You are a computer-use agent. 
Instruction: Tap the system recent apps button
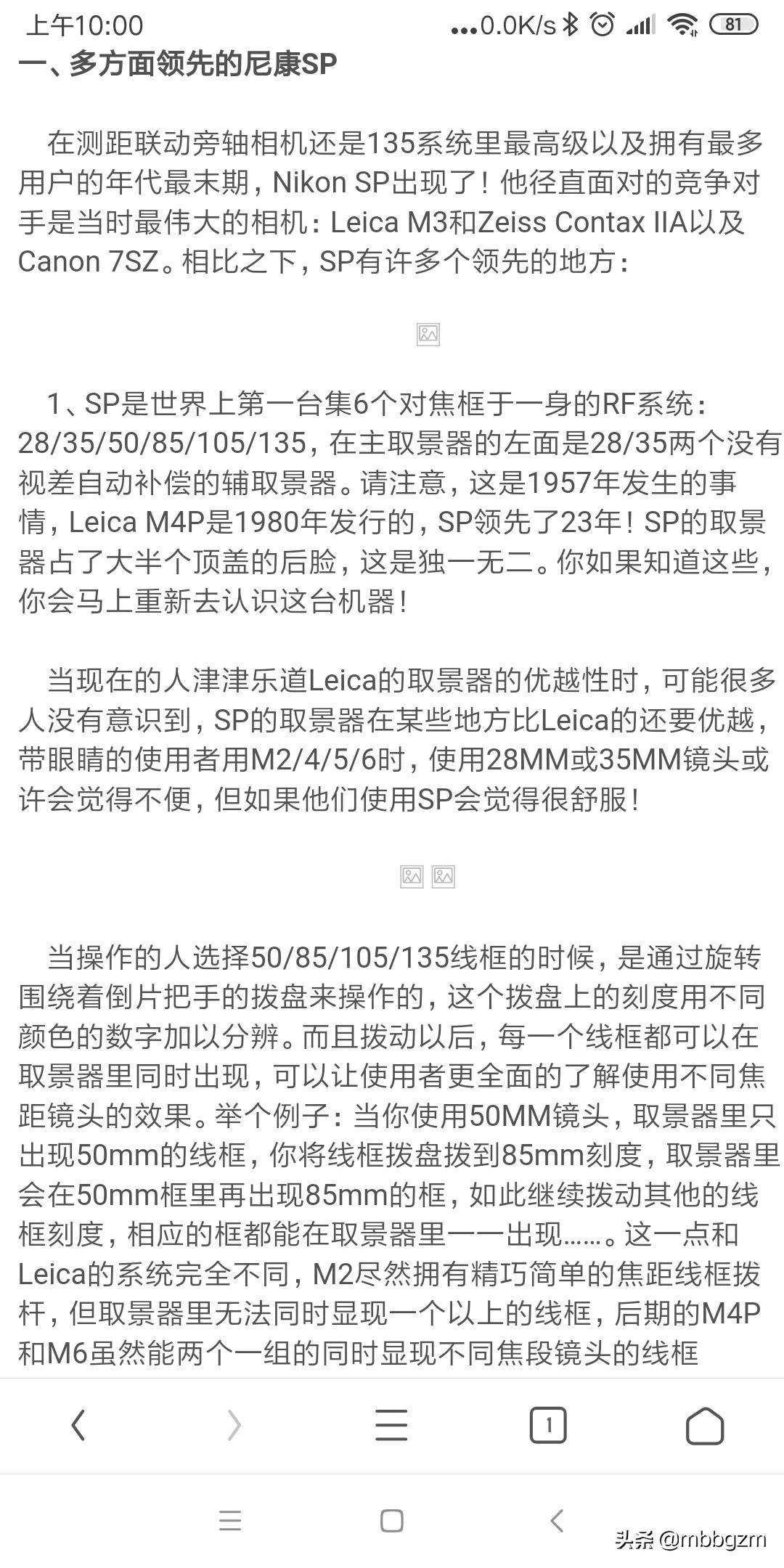(x=230, y=1521)
